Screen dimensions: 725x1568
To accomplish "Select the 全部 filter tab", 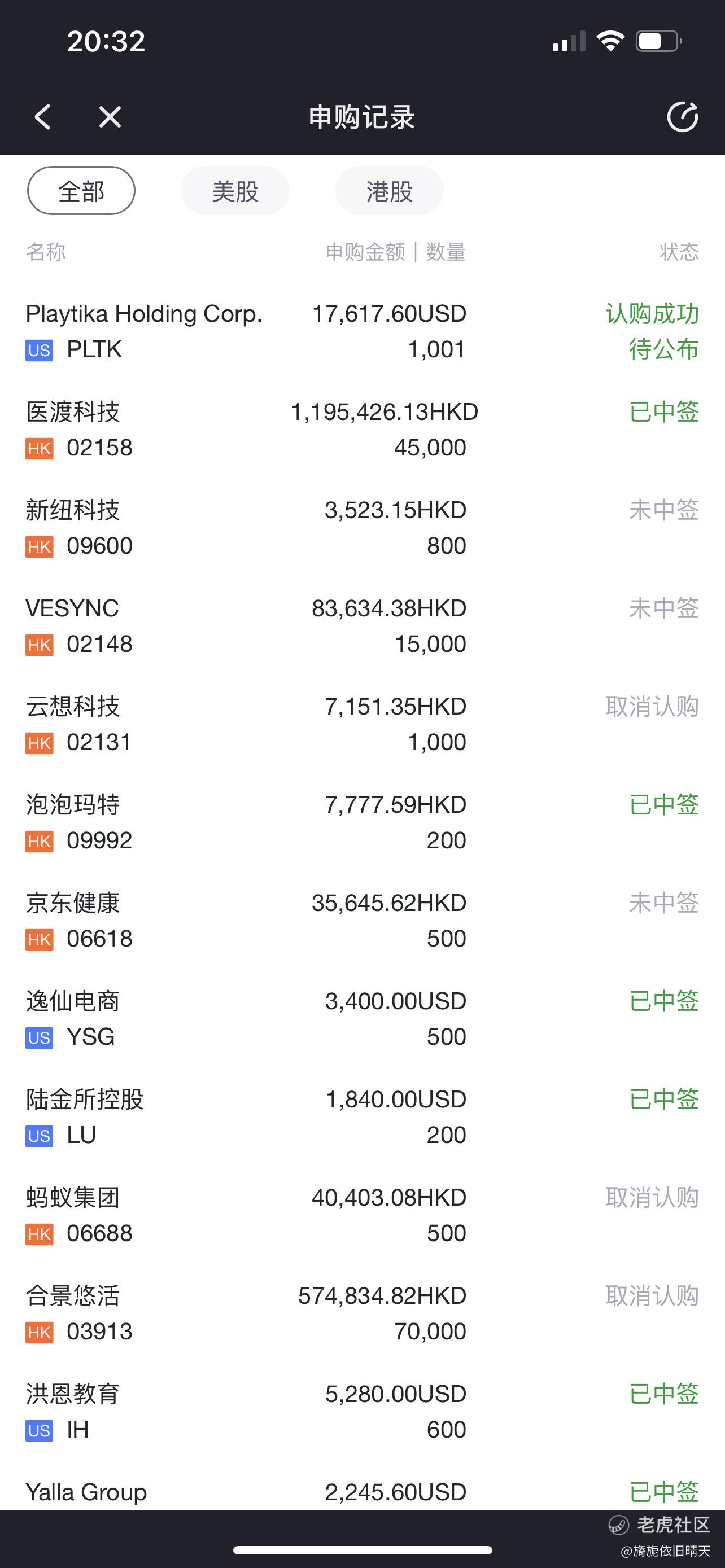I will point(81,191).
